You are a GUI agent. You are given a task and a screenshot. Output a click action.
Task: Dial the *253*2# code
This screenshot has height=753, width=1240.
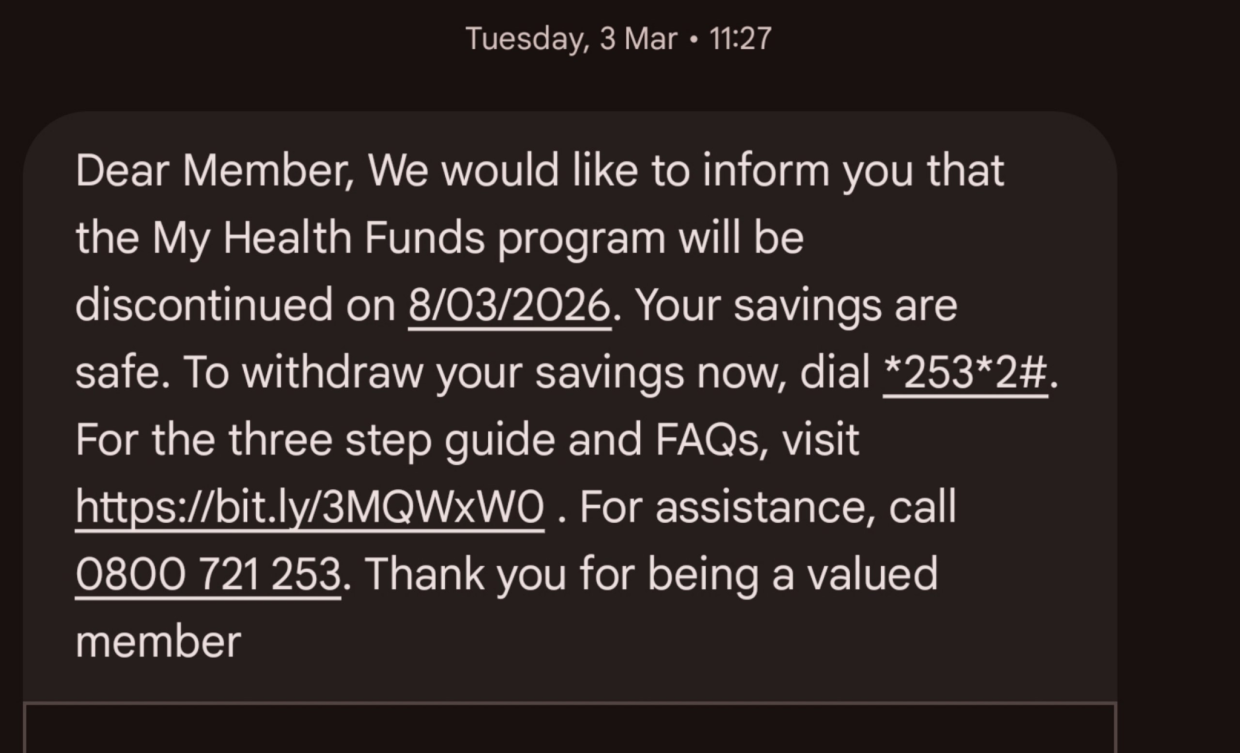[x=965, y=374]
